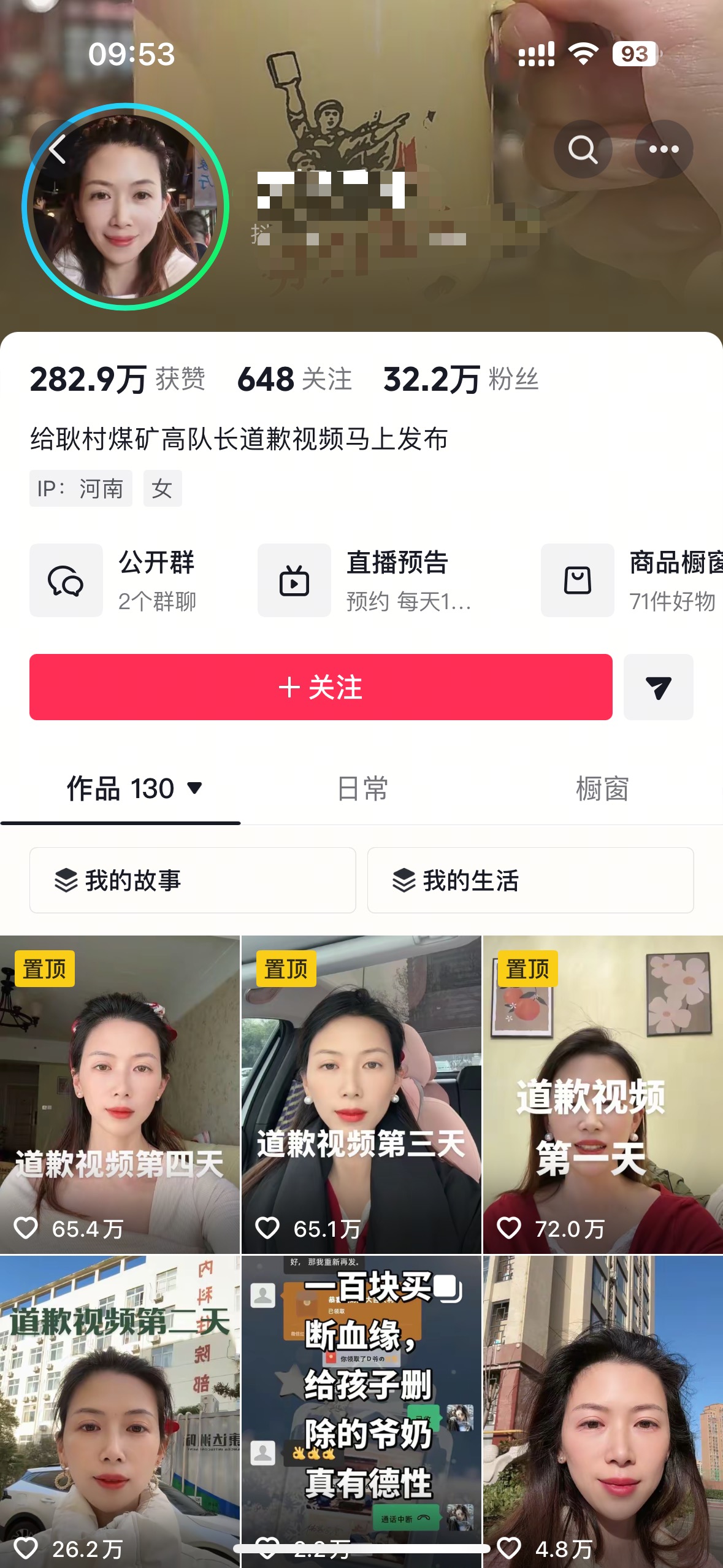Go back using the back arrow
This screenshot has height=1568, width=723.
[57, 149]
